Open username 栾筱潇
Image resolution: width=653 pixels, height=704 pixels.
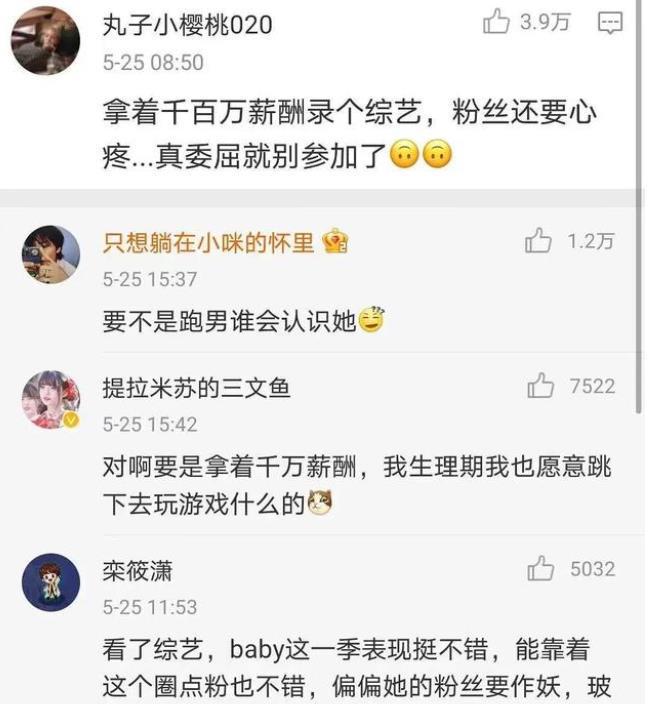[x=137, y=570]
